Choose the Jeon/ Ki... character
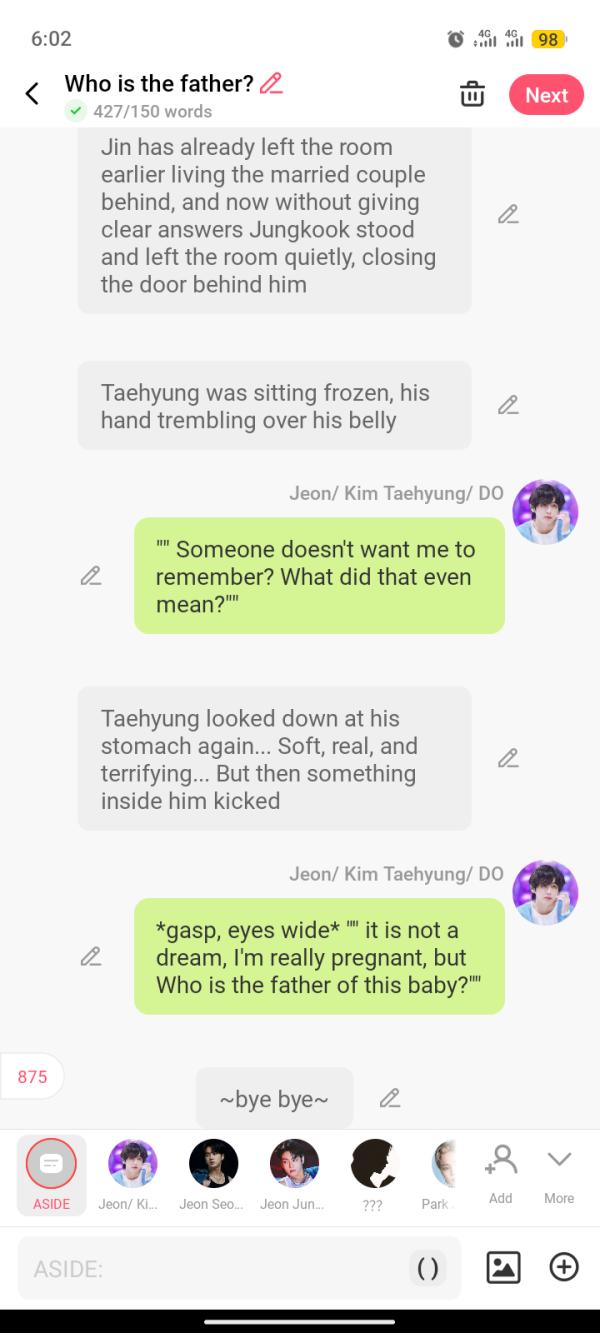Image resolution: width=600 pixels, height=1333 pixels. 132,1174
